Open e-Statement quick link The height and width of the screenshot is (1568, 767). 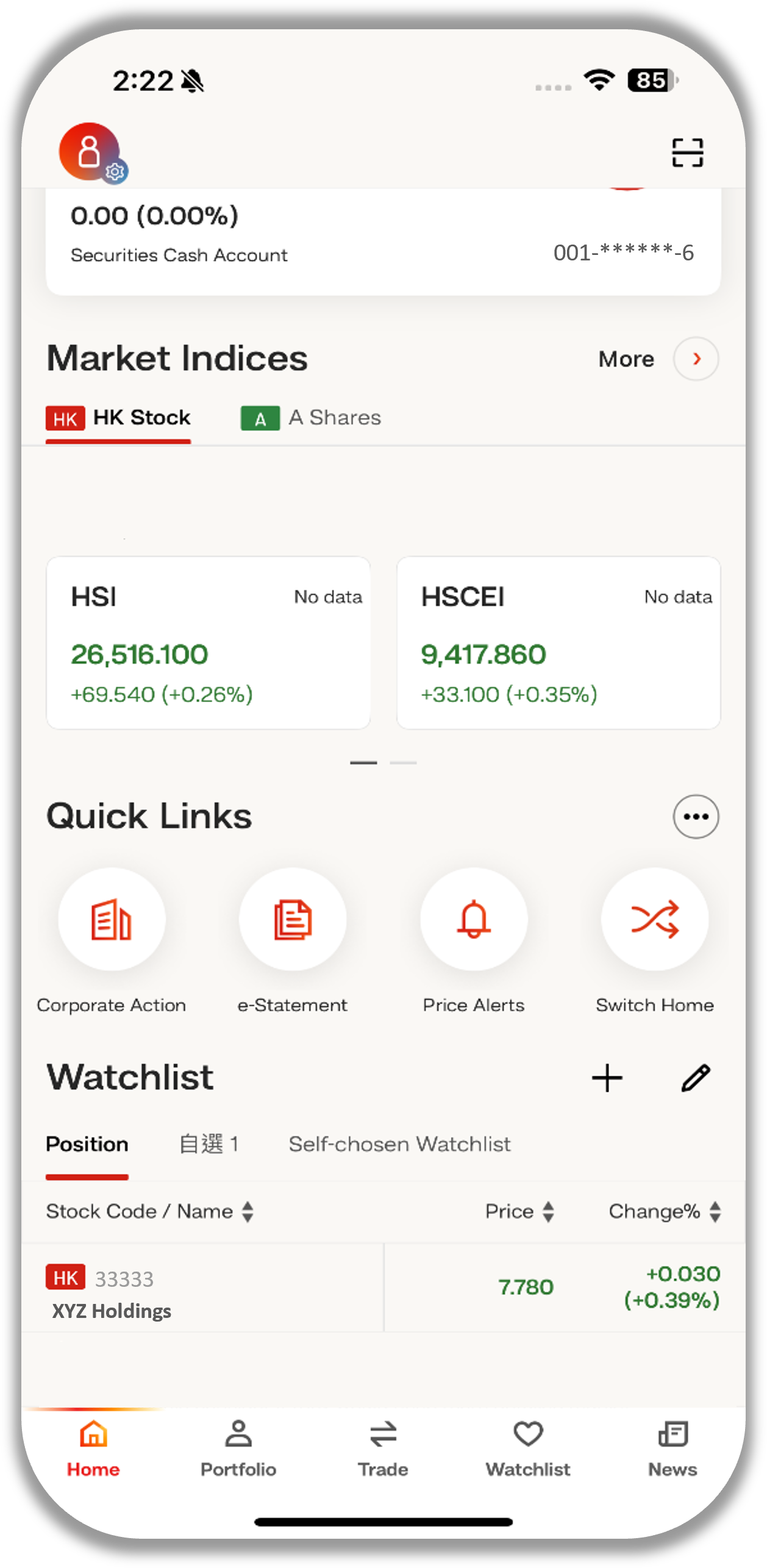293,919
